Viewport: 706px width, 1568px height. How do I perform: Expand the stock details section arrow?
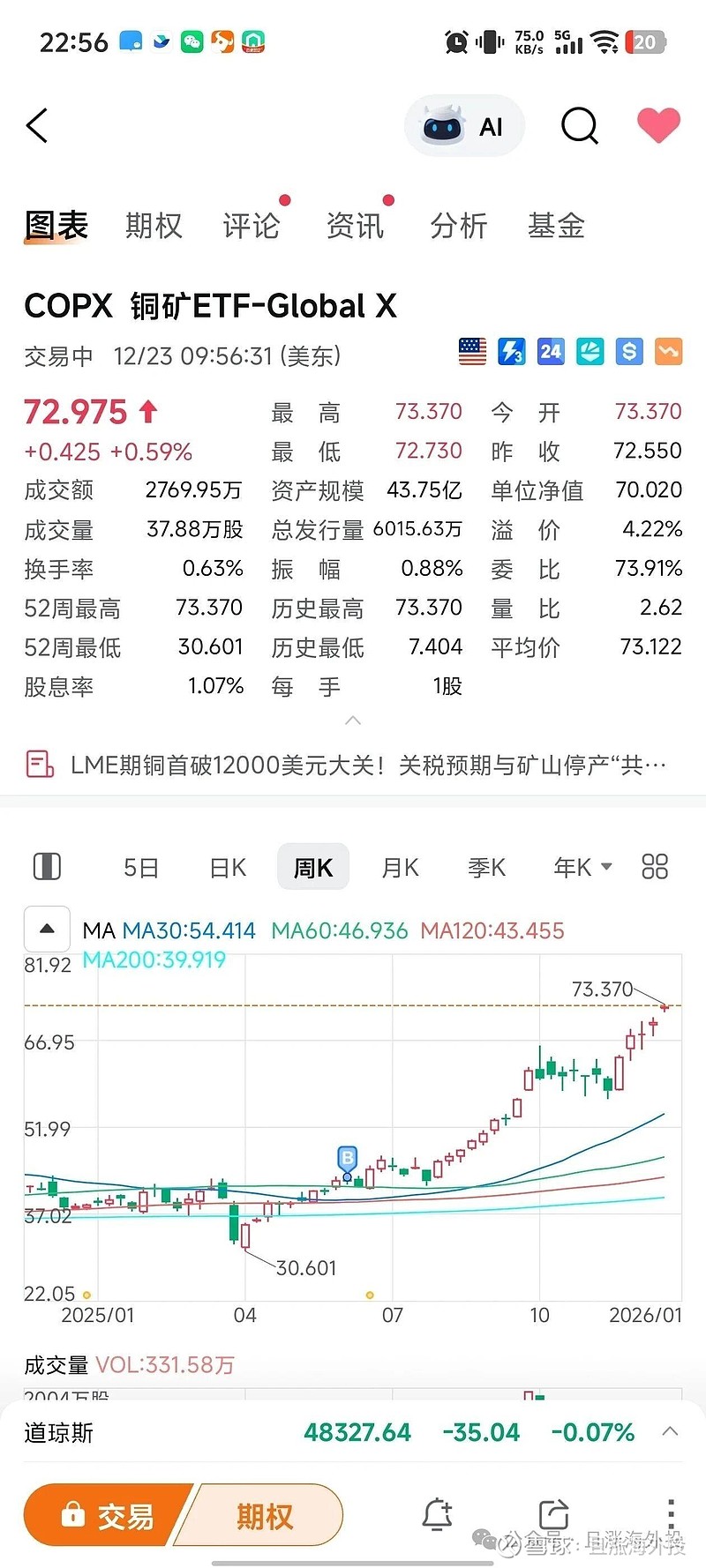(x=353, y=721)
